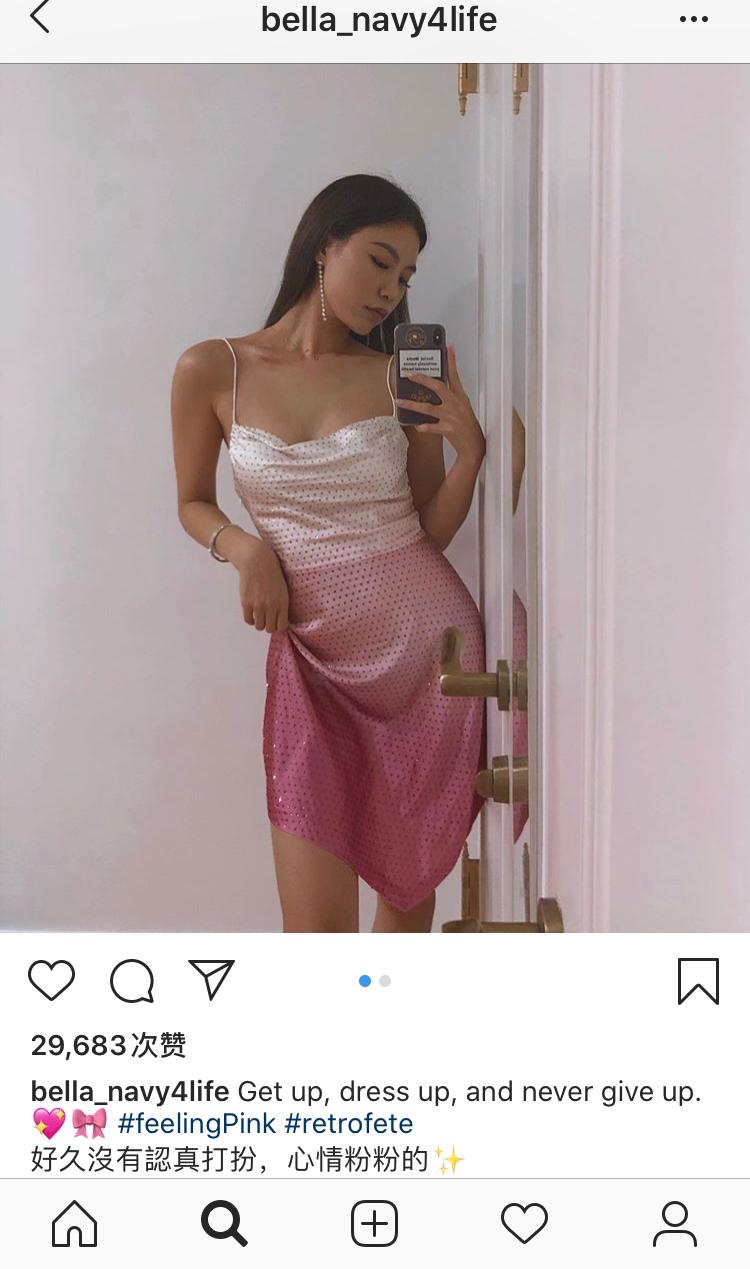Image resolution: width=750 pixels, height=1269 pixels.
Task: Switch to your Profile tab
Action: coord(675,1224)
